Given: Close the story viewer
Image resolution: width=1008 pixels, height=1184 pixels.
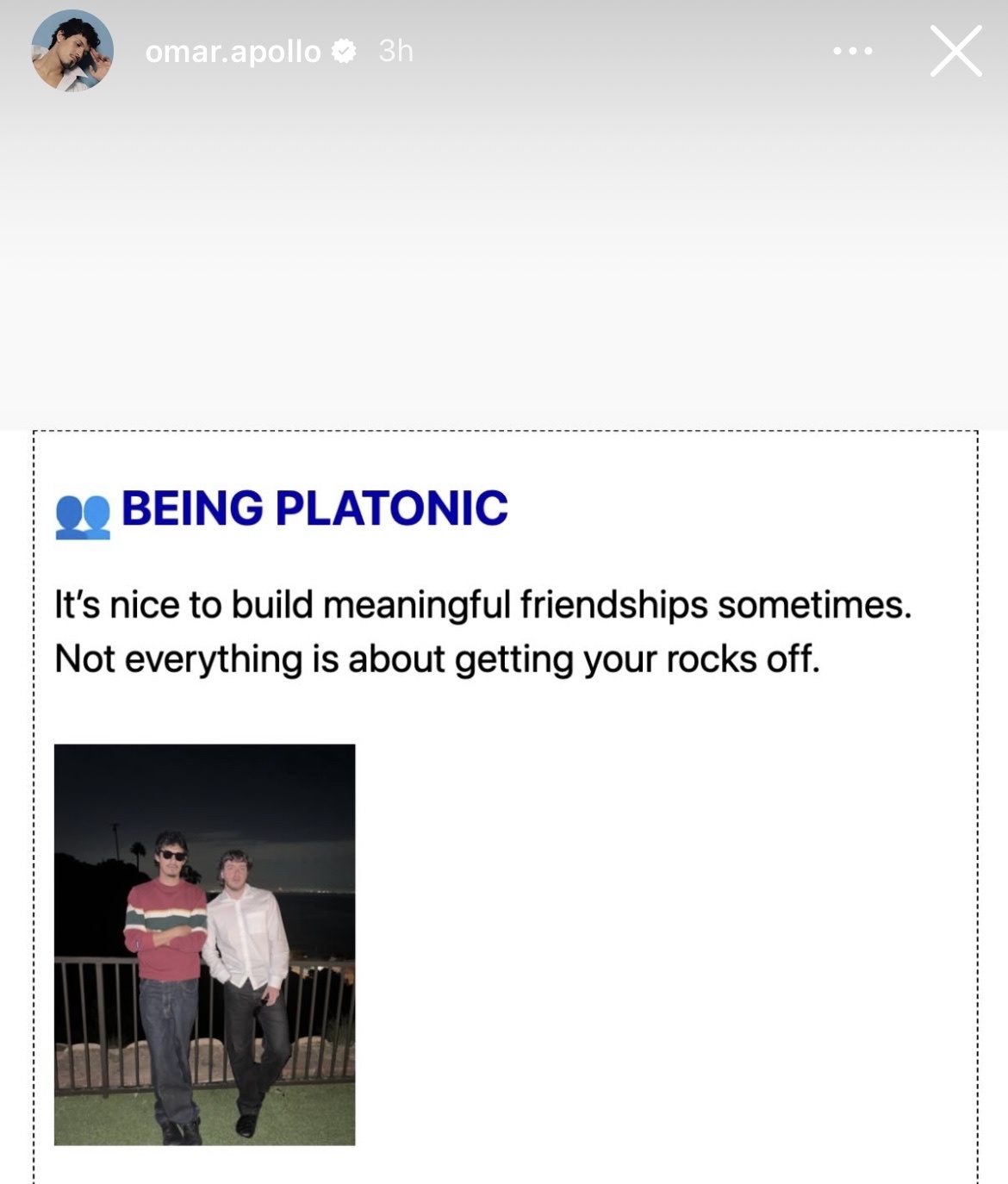Looking at the screenshot, I should (955, 52).
